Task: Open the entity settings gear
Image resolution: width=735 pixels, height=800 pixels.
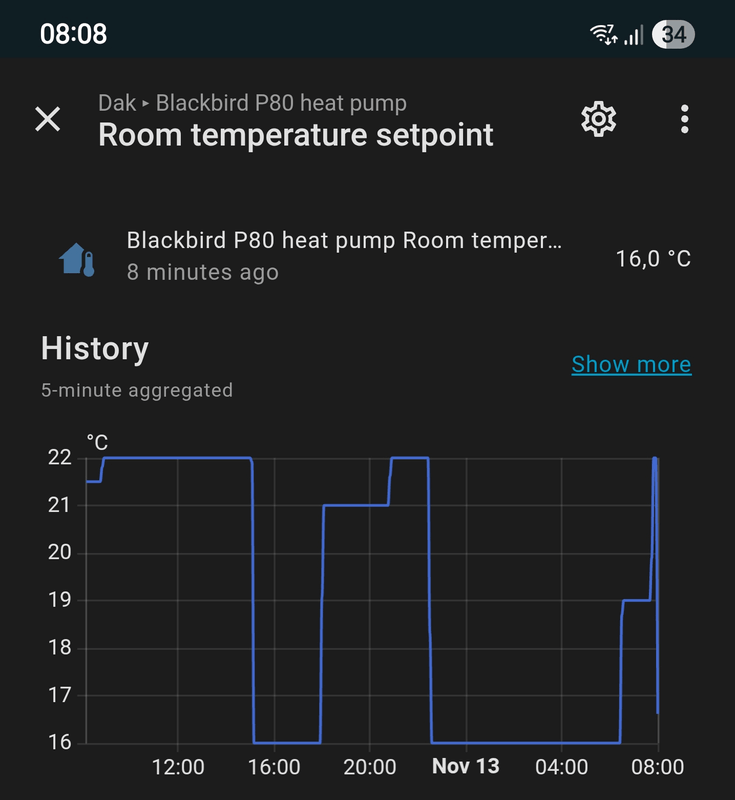Action: click(598, 120)
